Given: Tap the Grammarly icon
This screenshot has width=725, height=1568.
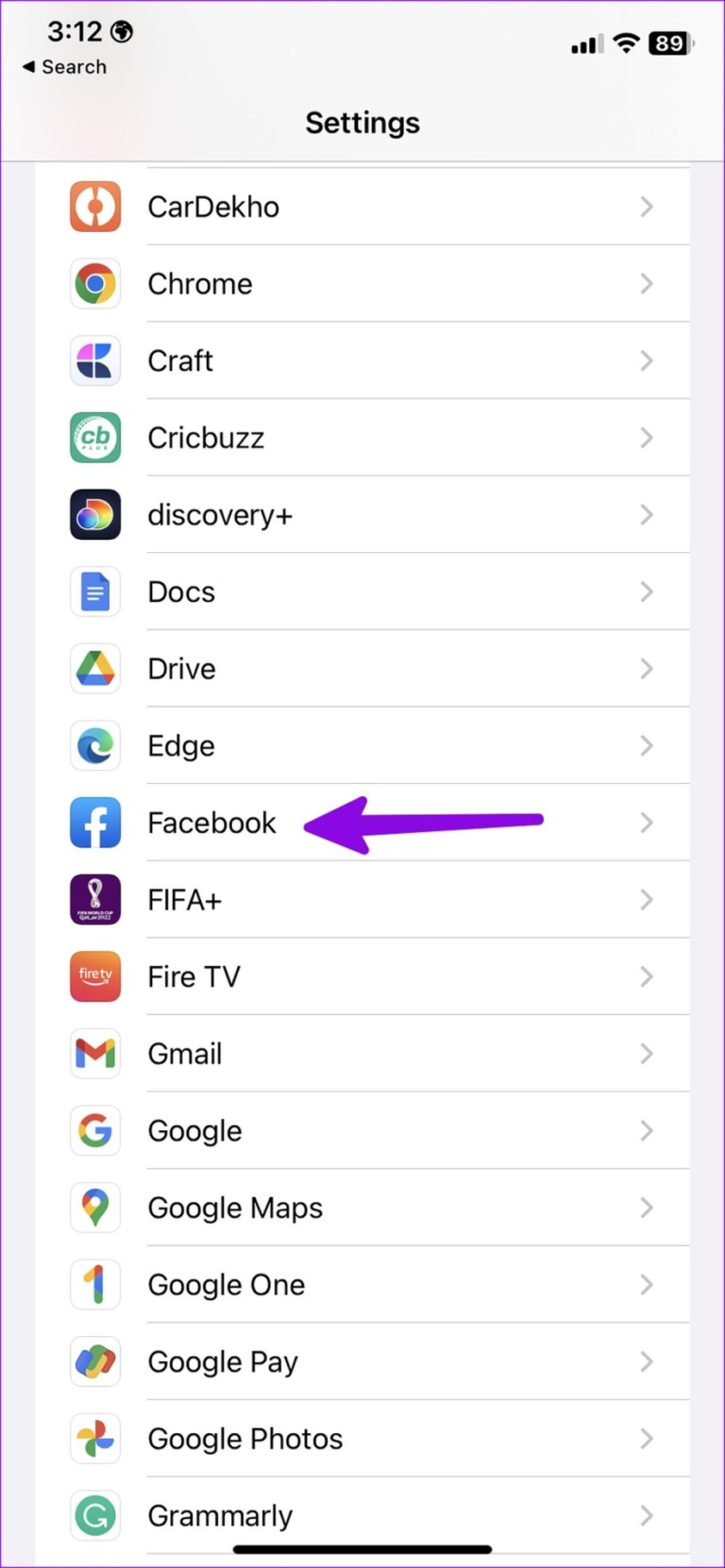Looking at the screenshot, I should point(94,1516).
